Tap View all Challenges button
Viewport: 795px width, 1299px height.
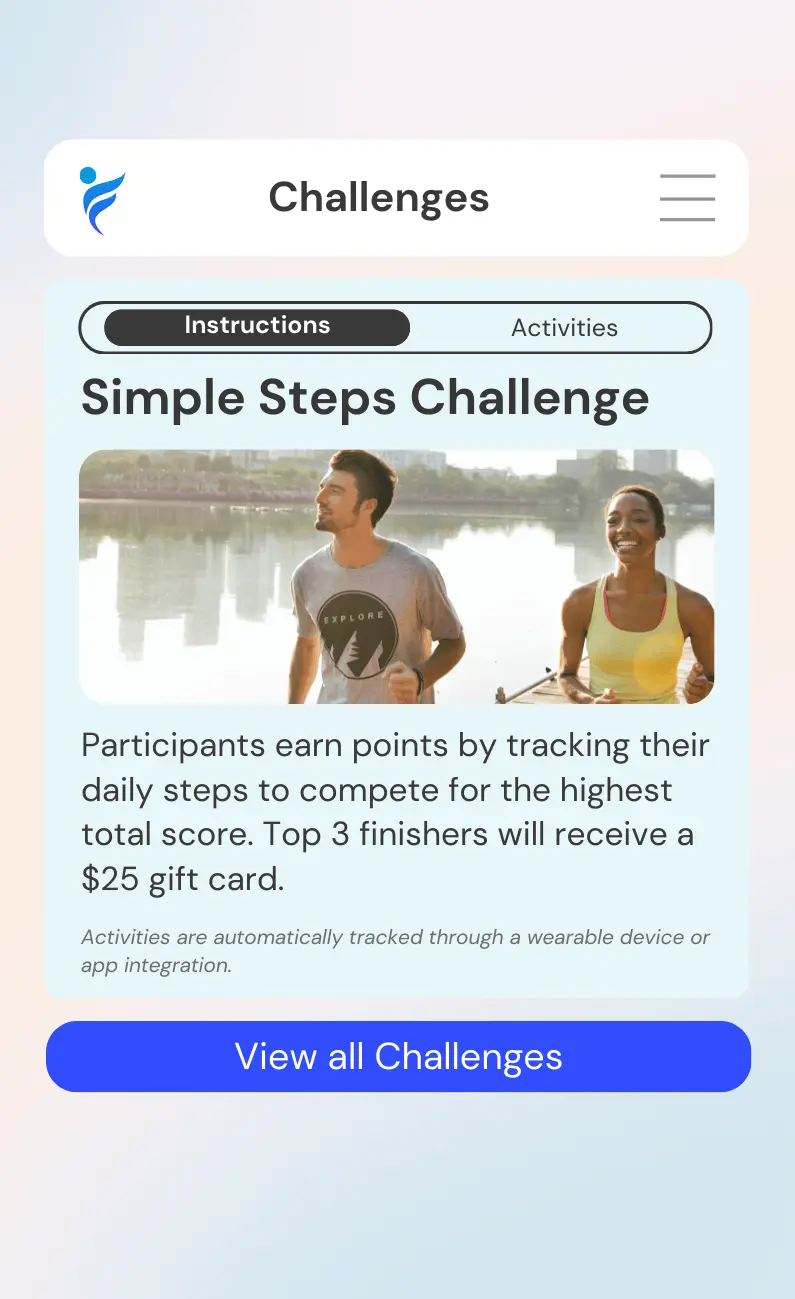(x=398, y=1056)
